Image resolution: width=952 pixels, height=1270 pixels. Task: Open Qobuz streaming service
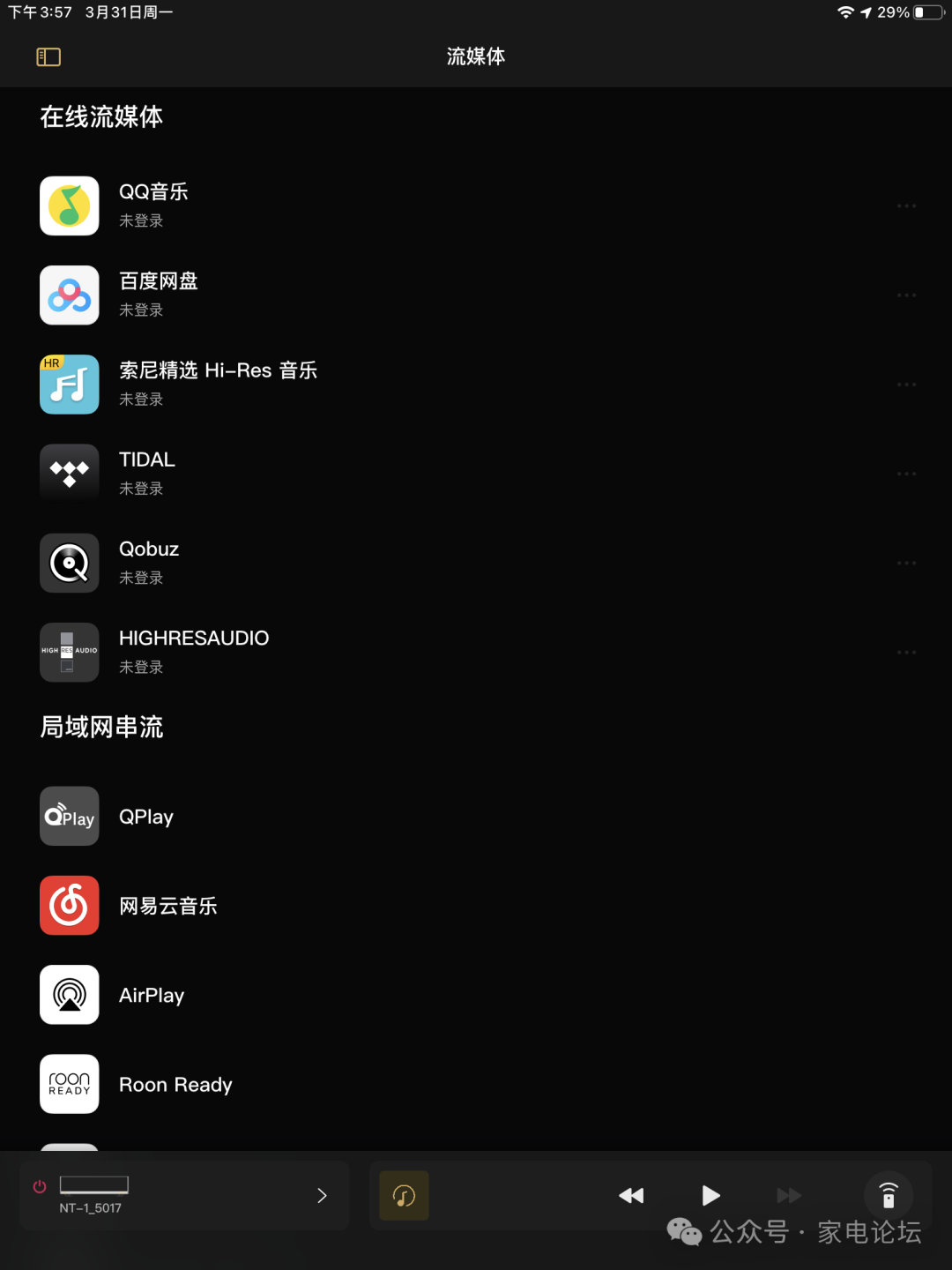[x=149, y=562]
